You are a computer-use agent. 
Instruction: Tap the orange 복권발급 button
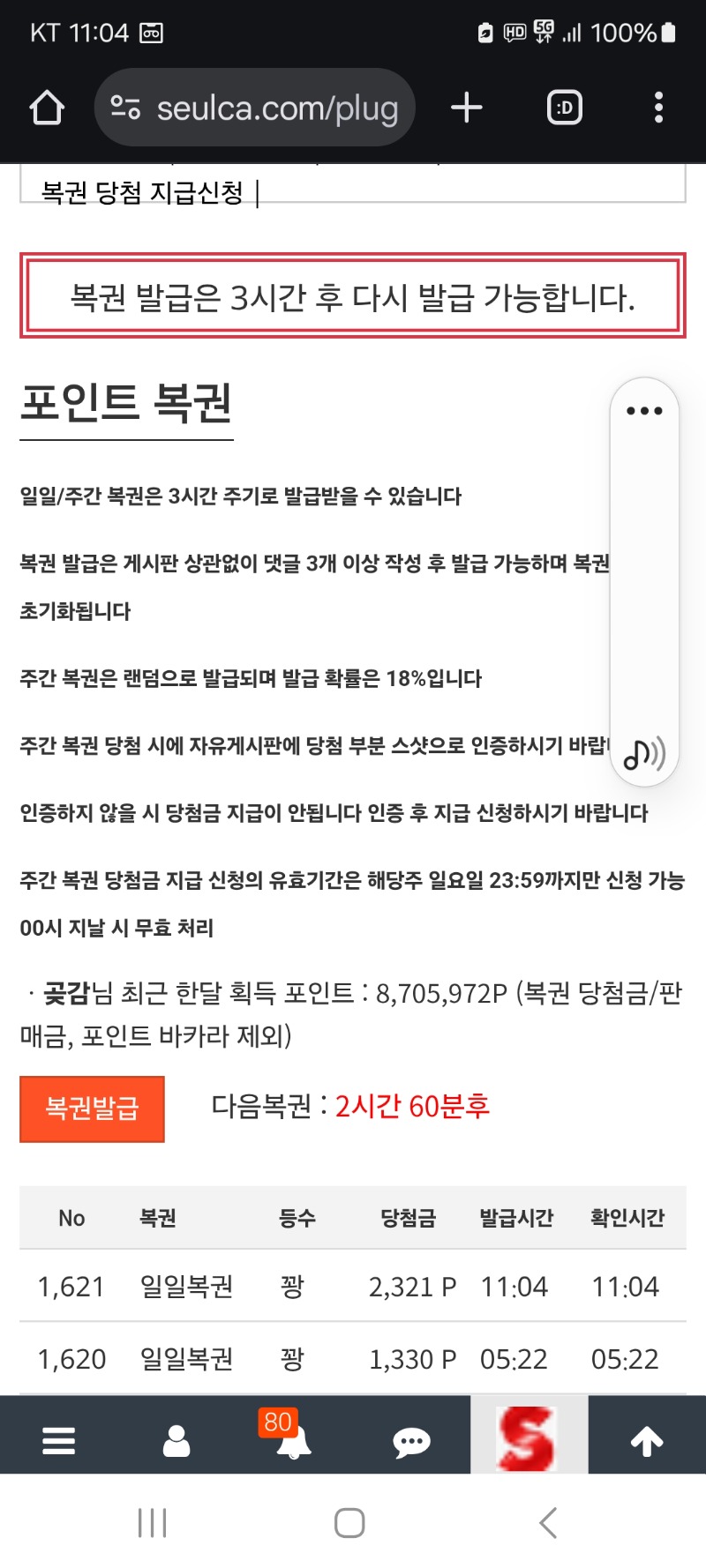pos(92,1109)
